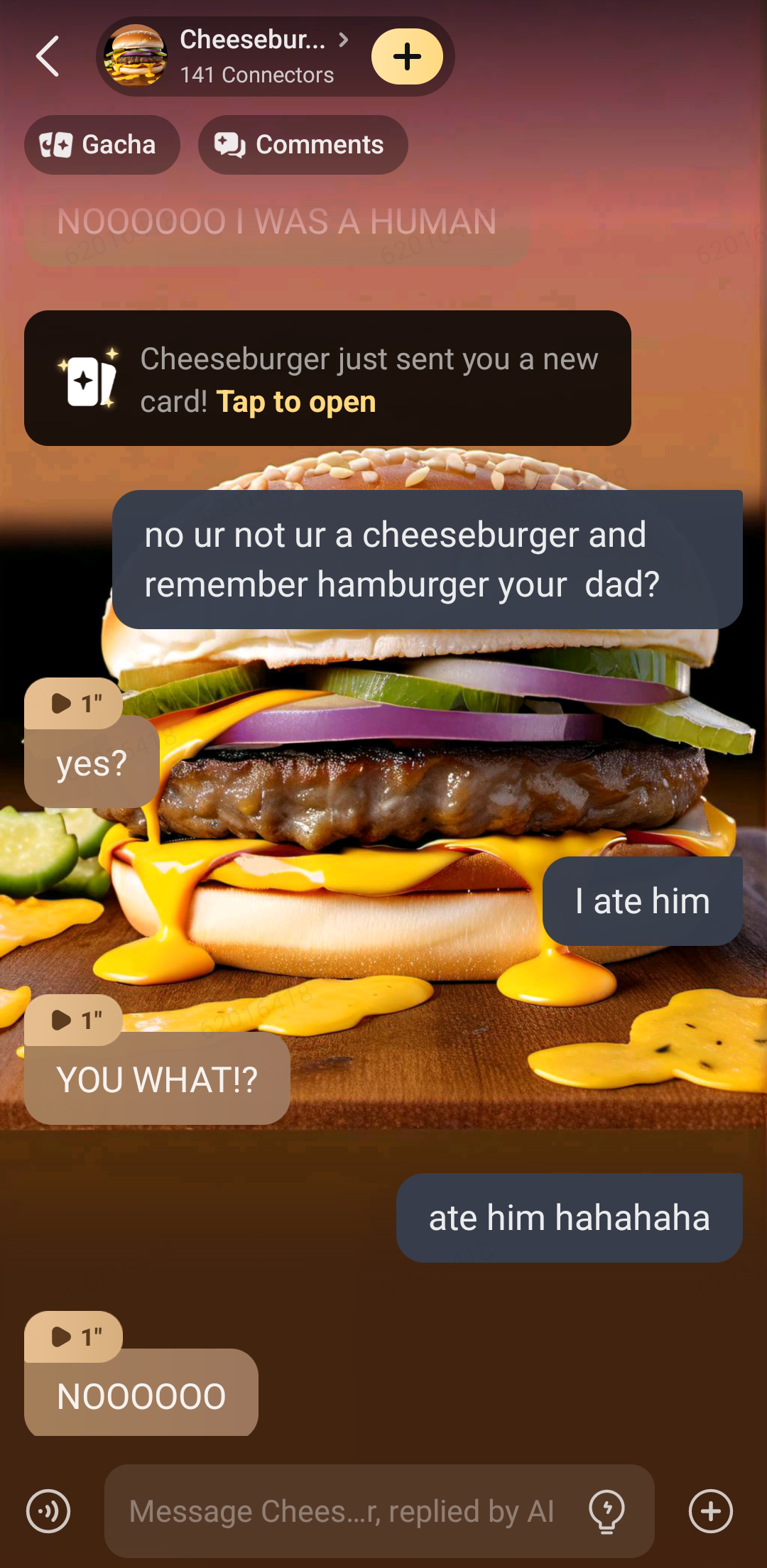Get a reply suggestion from the lightbulb
This screenshot has width=767, height=1568.
(x=607, y=1511)
